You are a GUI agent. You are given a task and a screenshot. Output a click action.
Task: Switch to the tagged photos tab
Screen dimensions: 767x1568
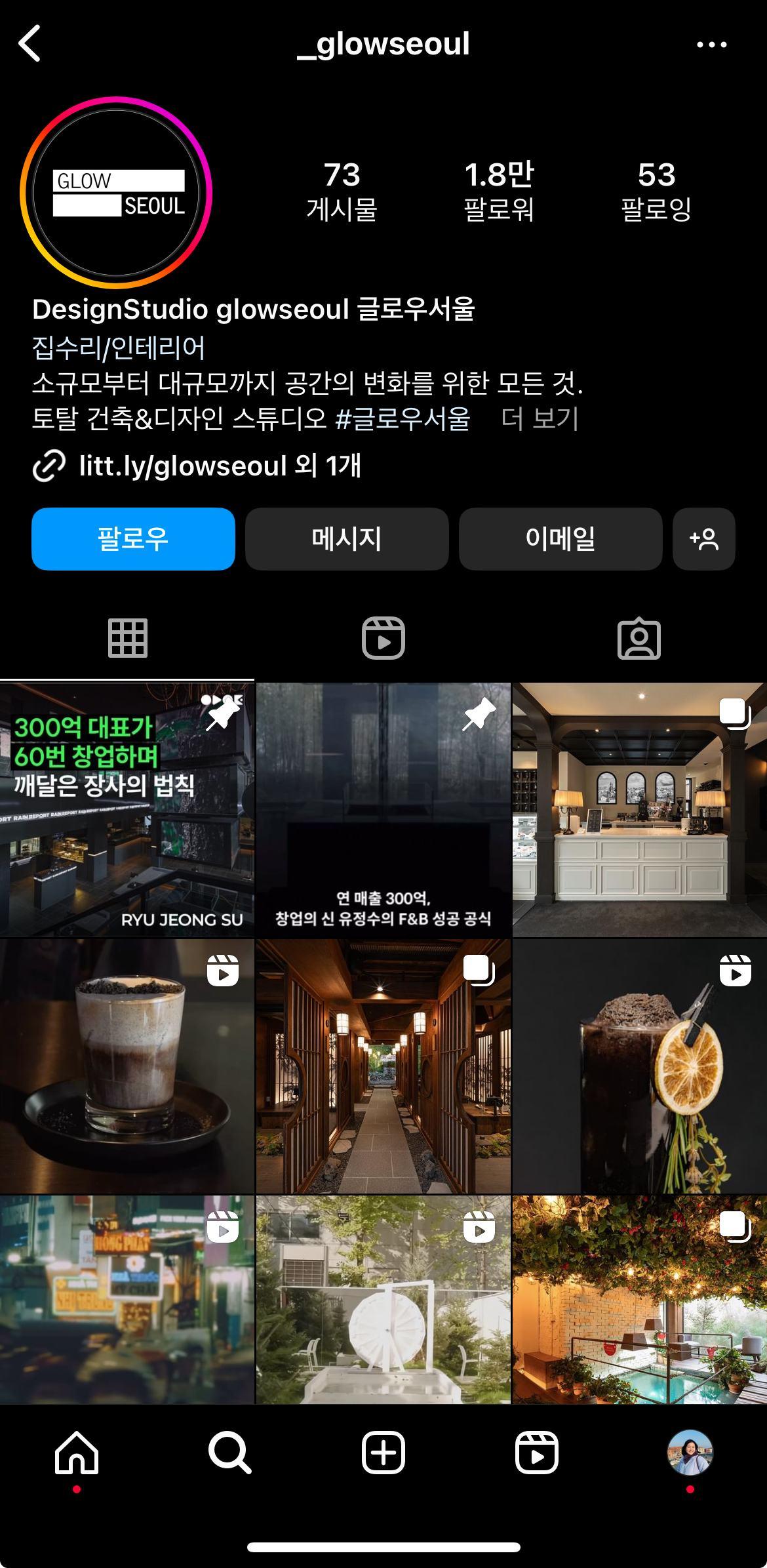pyautogui.click(x=639, y=638)
